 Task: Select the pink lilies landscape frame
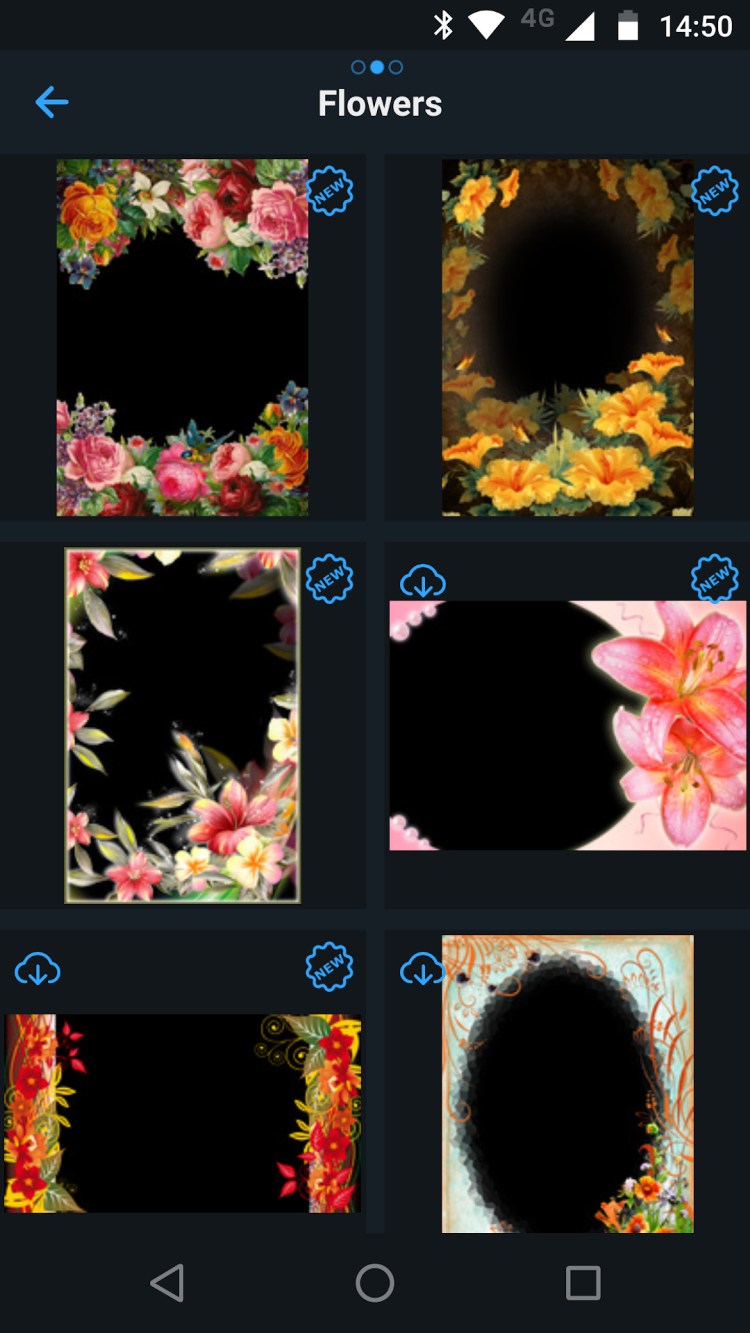pyautogui.click(x=567, y=725)
